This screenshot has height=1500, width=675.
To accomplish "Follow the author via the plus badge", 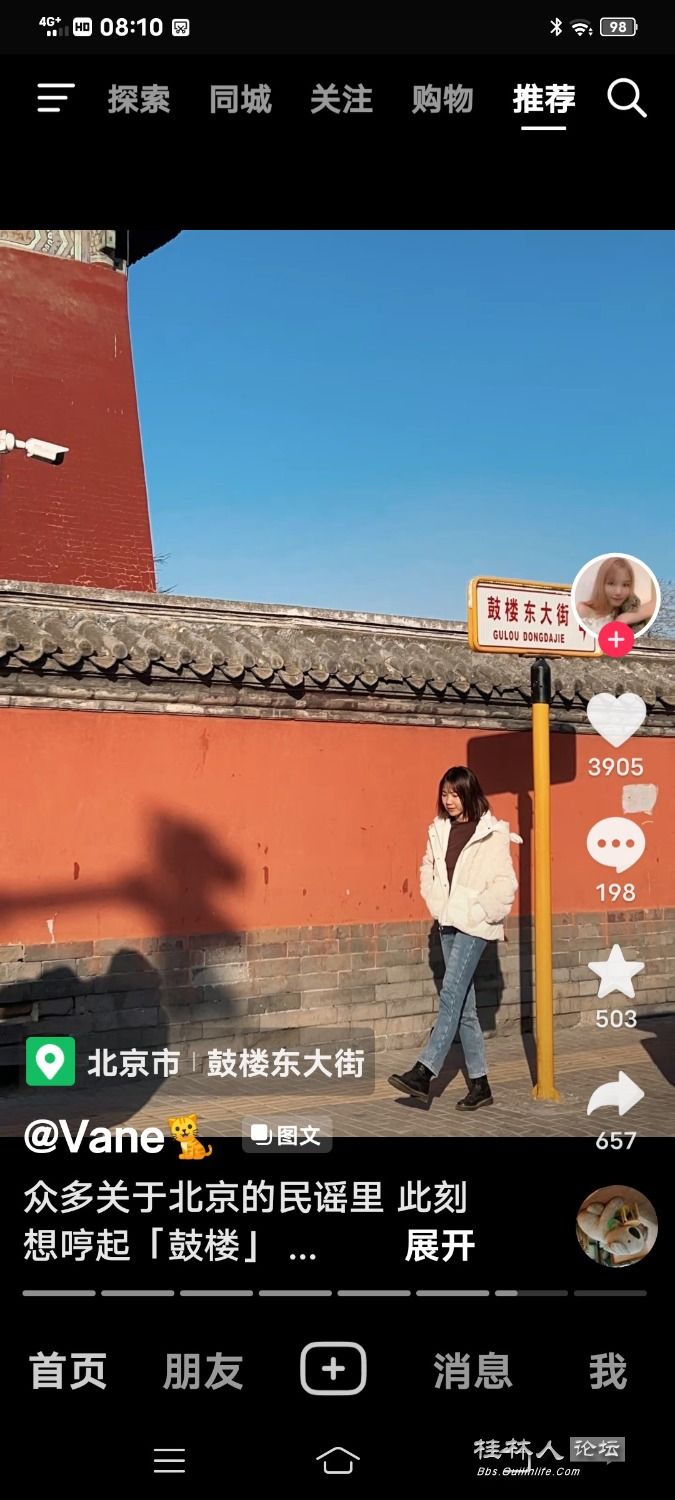I will click(x=616, y=638).
